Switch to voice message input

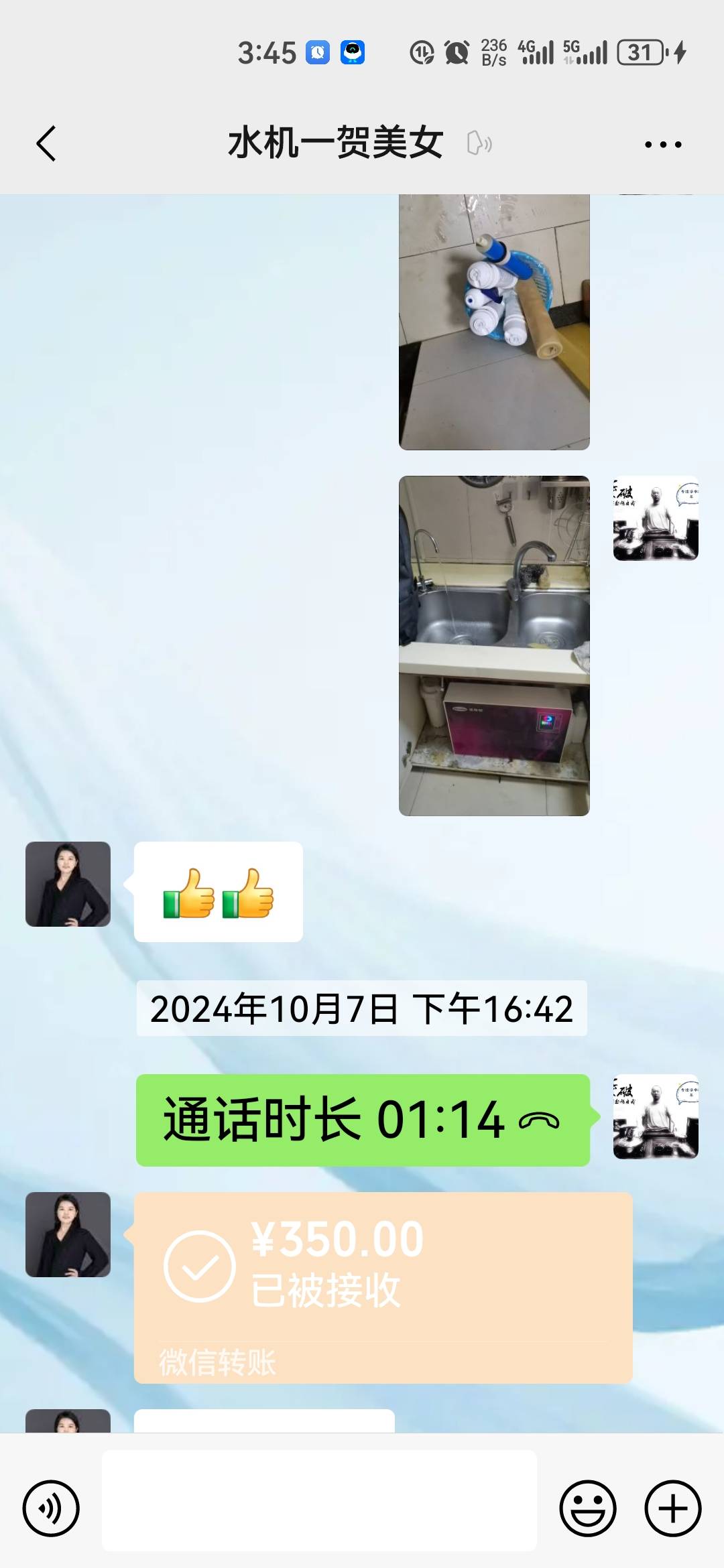51,1508
